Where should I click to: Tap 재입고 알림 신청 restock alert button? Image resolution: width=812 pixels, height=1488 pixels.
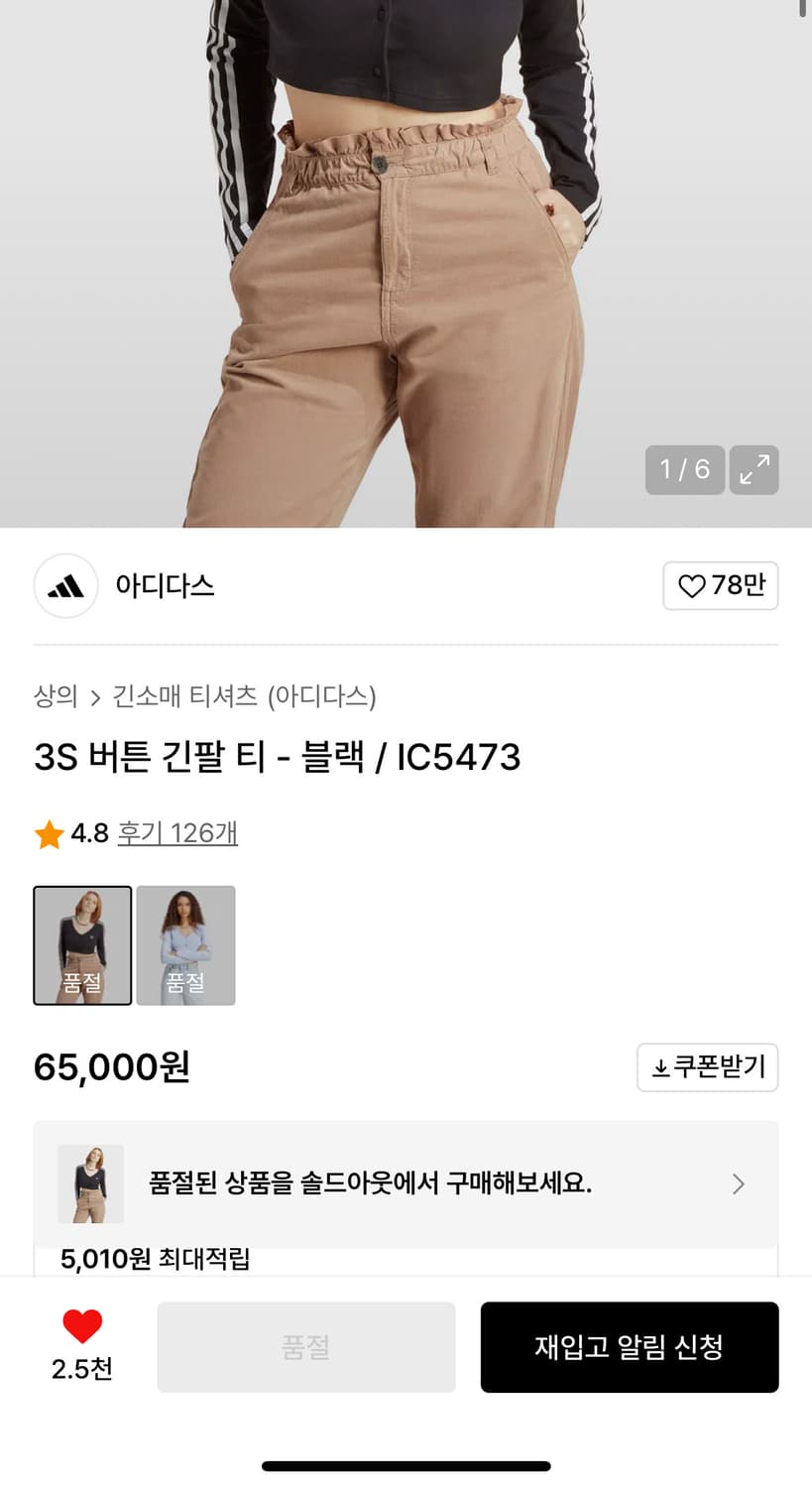click(629, 1346)
